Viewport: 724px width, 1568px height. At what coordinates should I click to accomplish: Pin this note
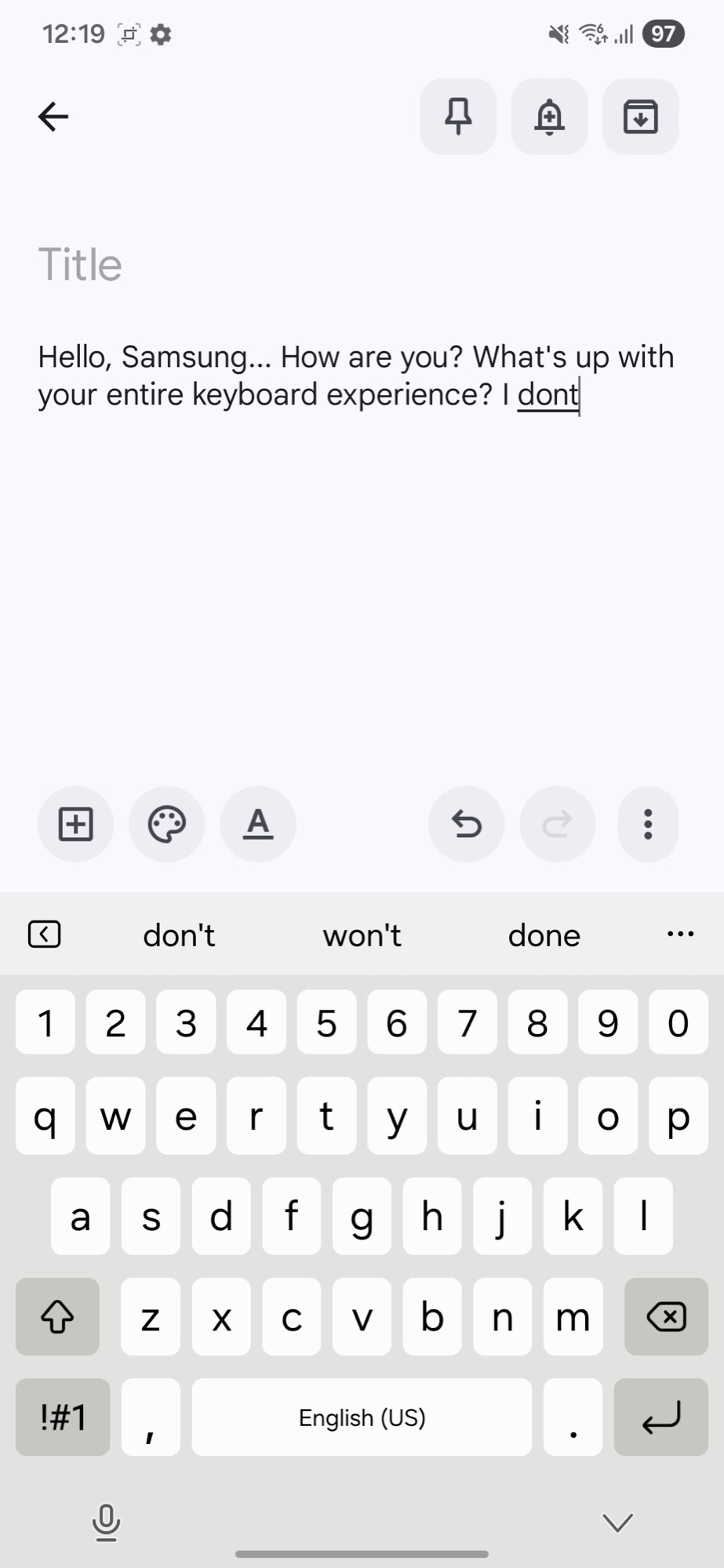click(457, 116)
